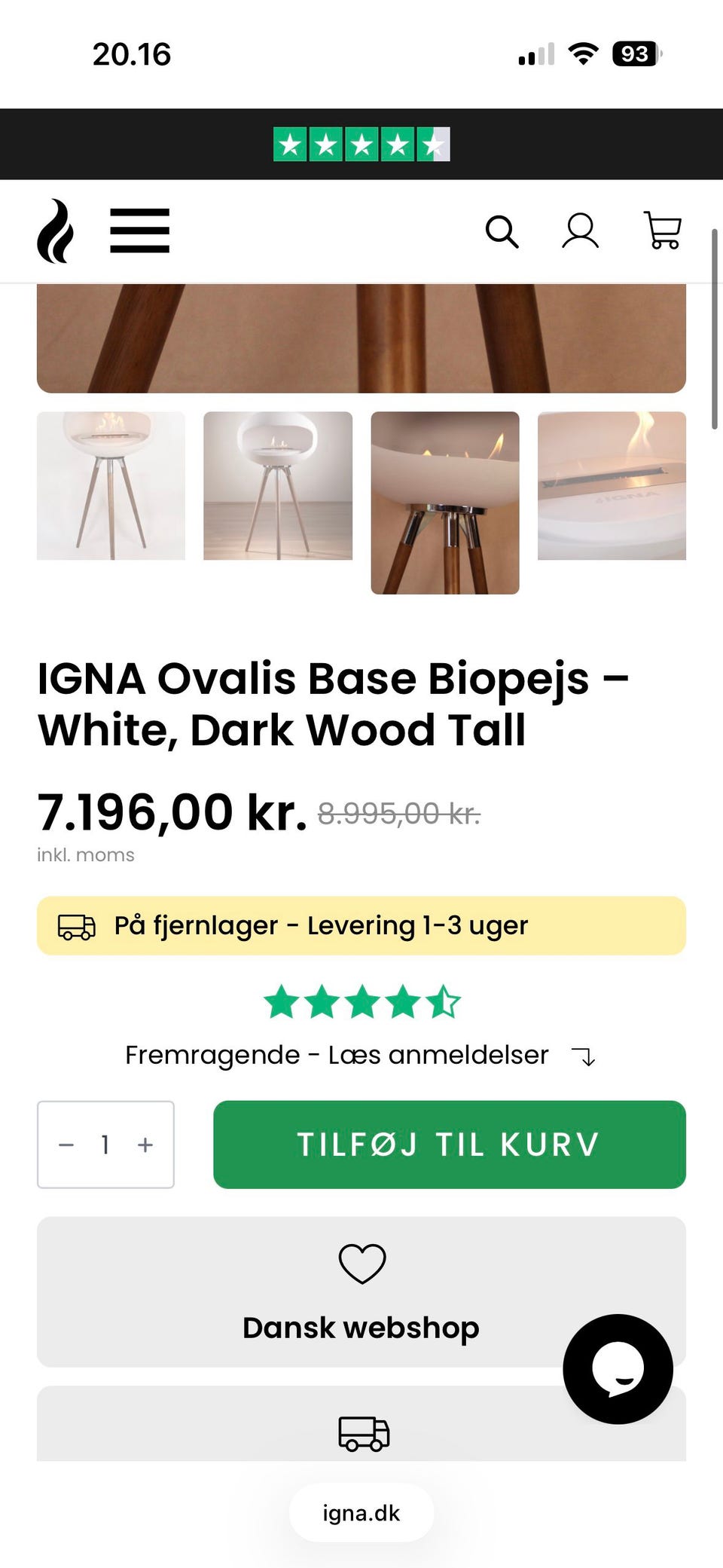This screenshot has width=723, height=1568.
Task: Select the burning flame close-up thumbnail
Action: (612, 486)
